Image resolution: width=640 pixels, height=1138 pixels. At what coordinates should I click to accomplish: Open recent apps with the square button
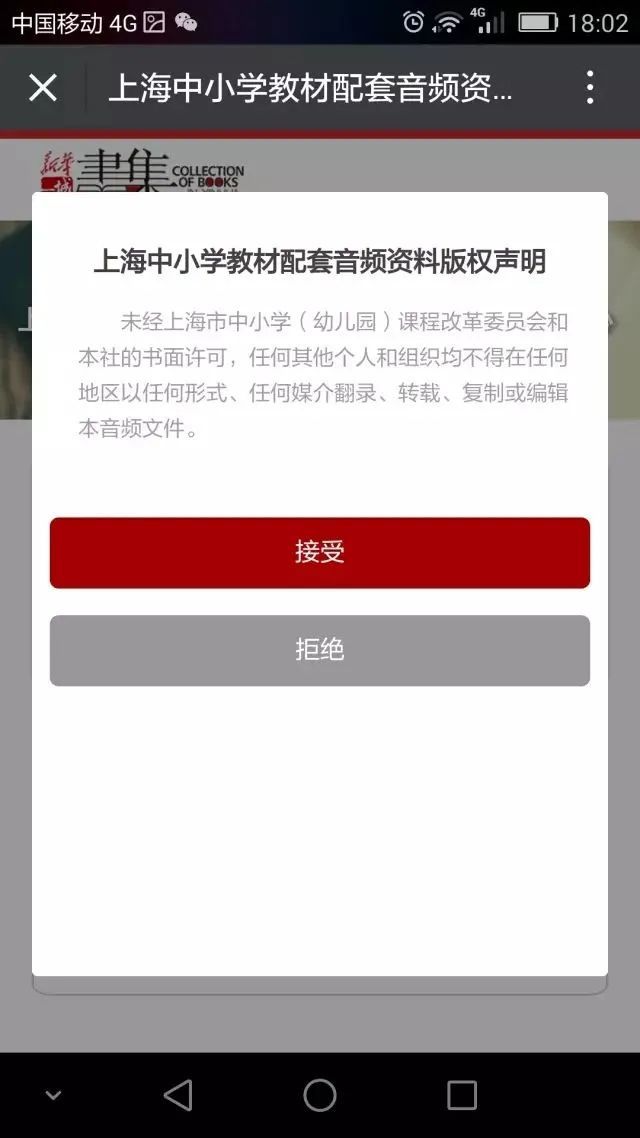coord(461,1094)
